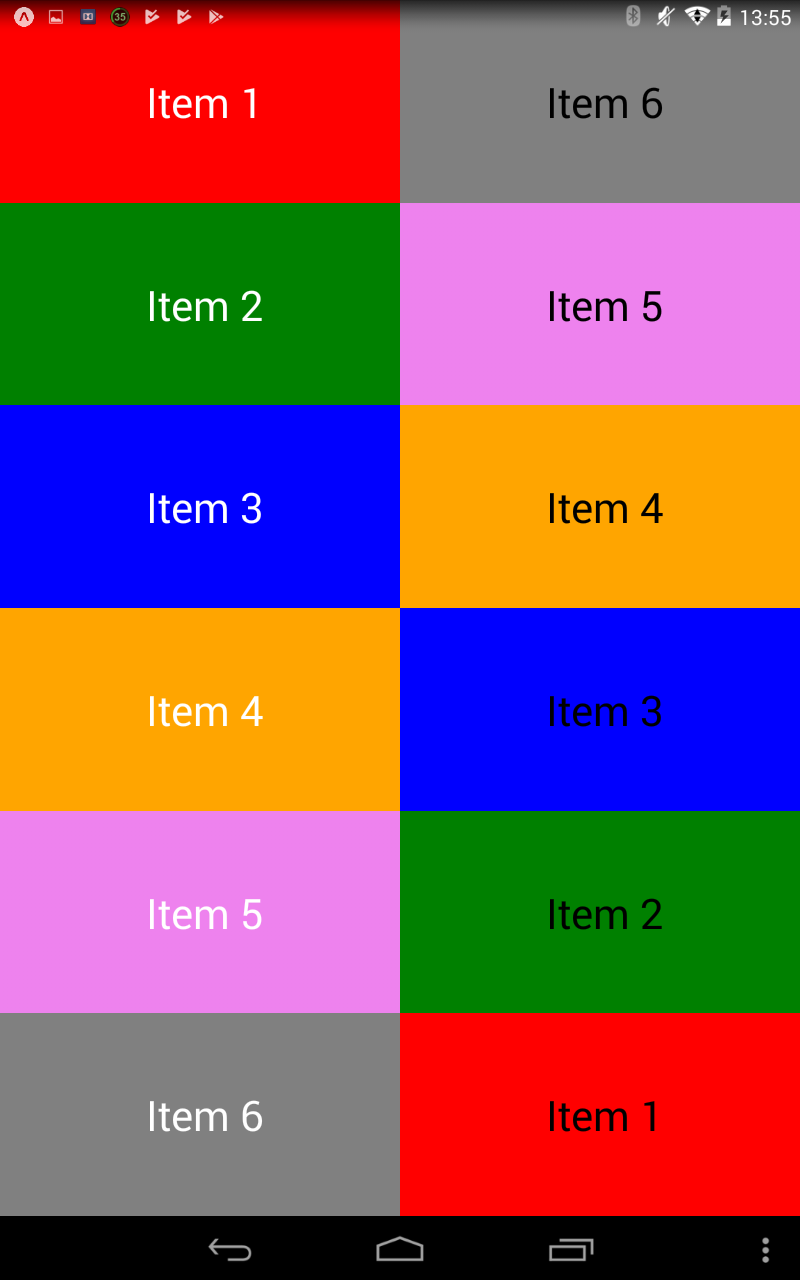
Task: Open the blue Item 3 with white text
Action: pyautogui.click(x=200, y=508)
